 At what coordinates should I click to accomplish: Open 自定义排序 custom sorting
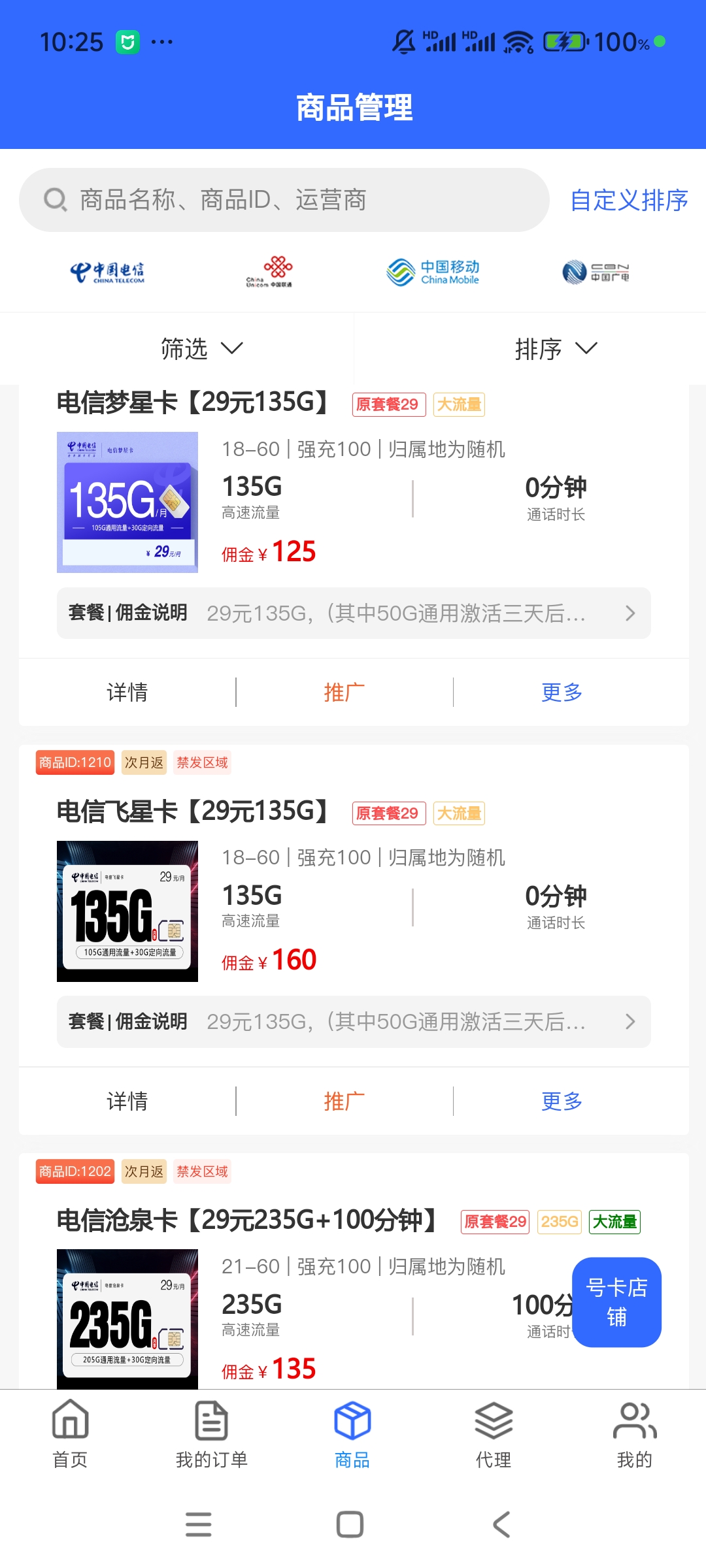(x=629, y=200)
